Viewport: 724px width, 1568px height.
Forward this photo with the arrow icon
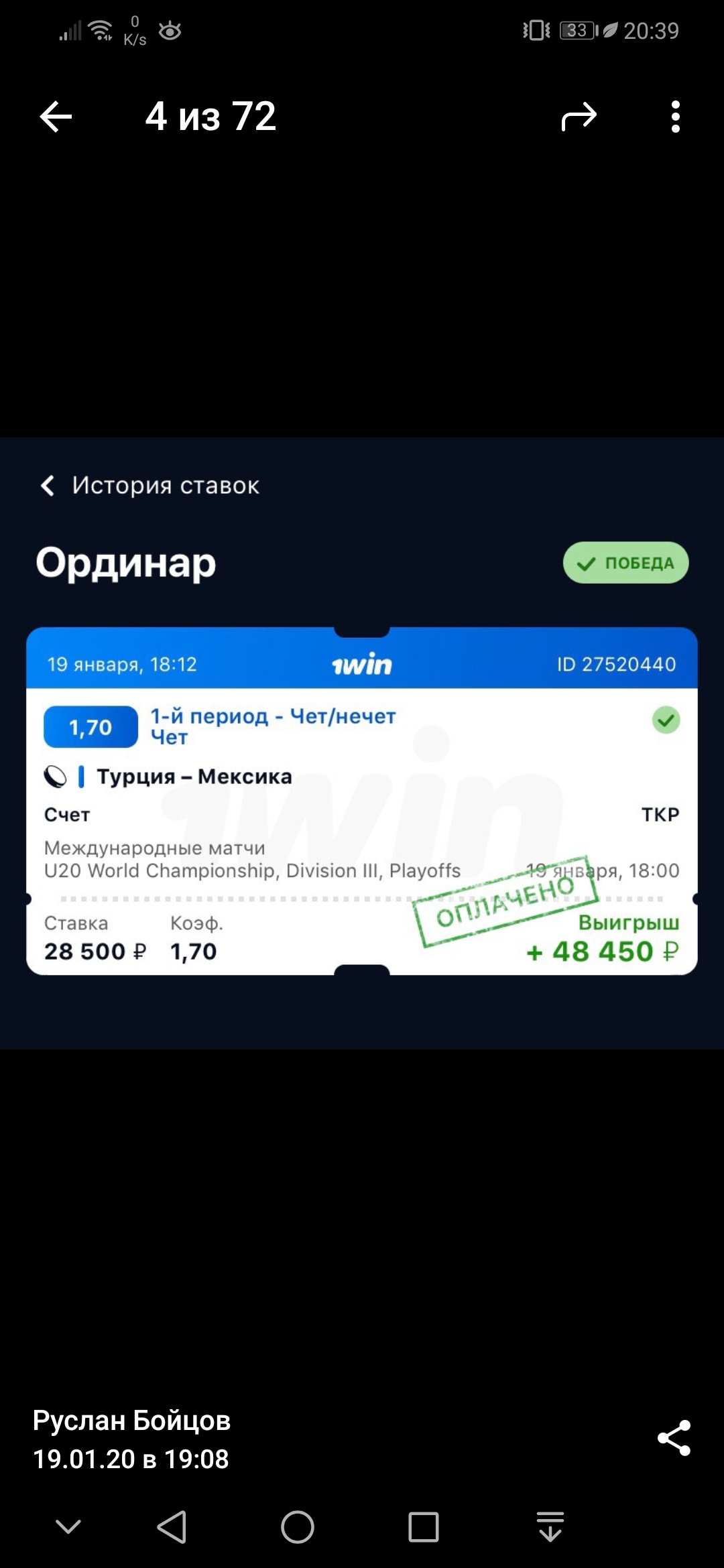[579, 117]
